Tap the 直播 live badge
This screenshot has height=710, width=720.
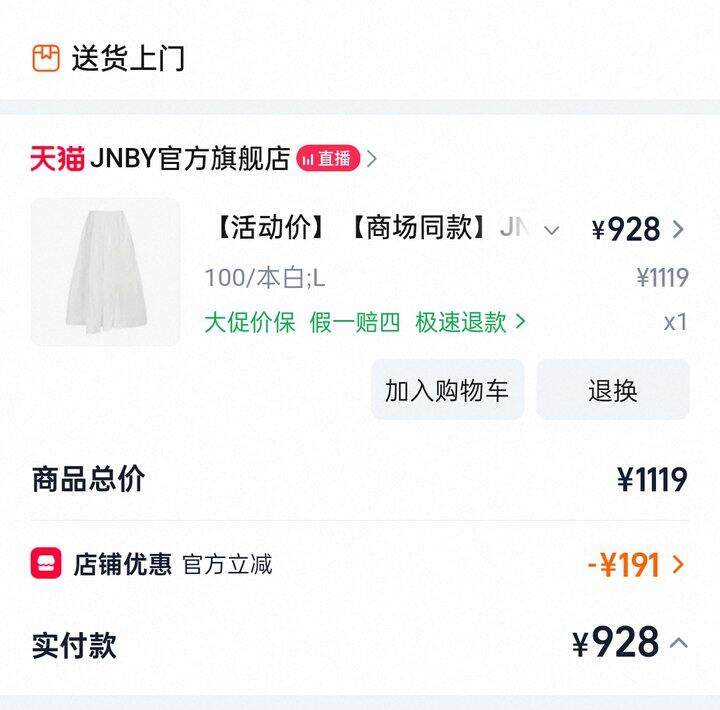(328, 158)
